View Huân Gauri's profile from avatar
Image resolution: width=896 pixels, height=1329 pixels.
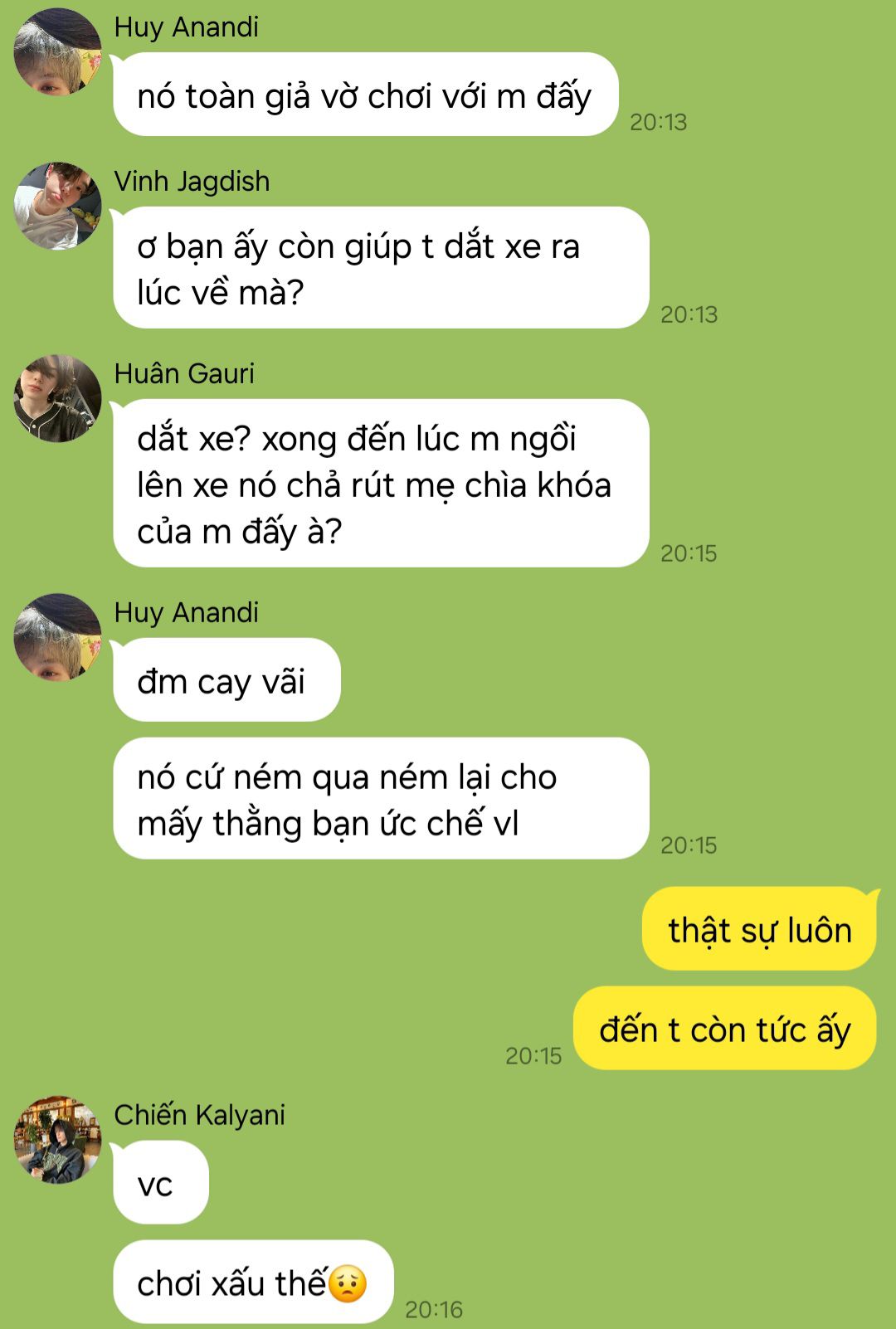(57, 398)
